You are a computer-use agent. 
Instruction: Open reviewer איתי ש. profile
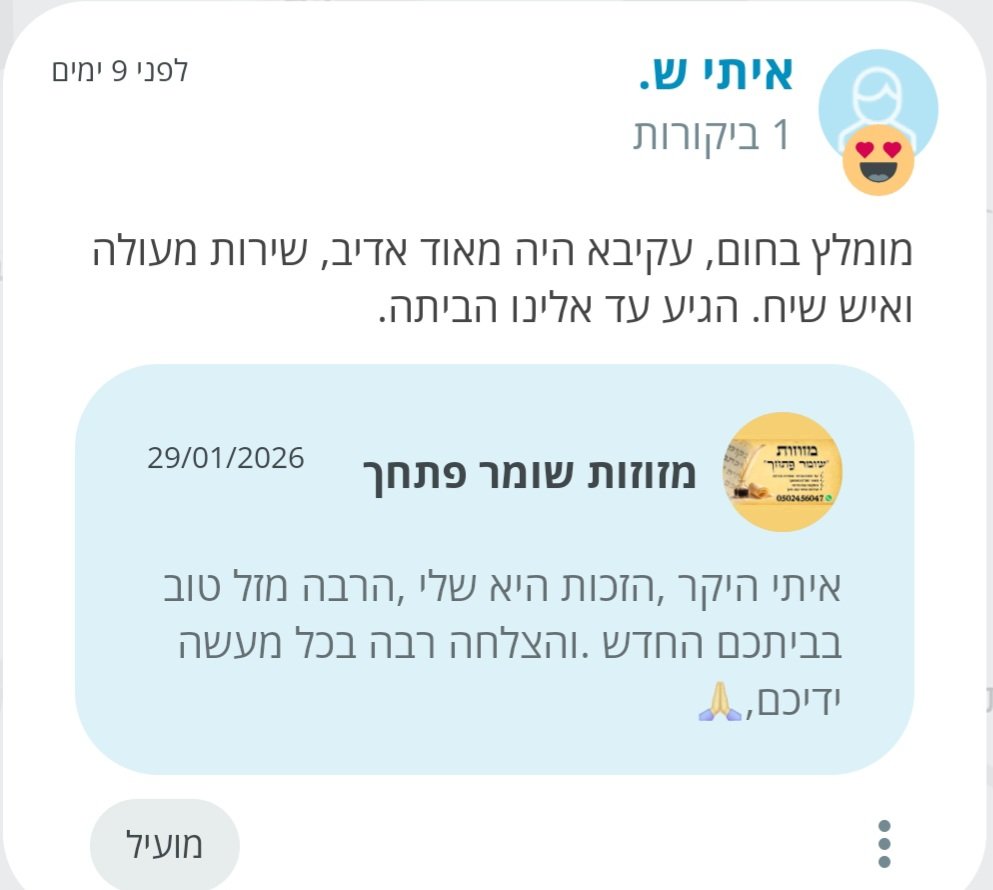pos(716,76)
